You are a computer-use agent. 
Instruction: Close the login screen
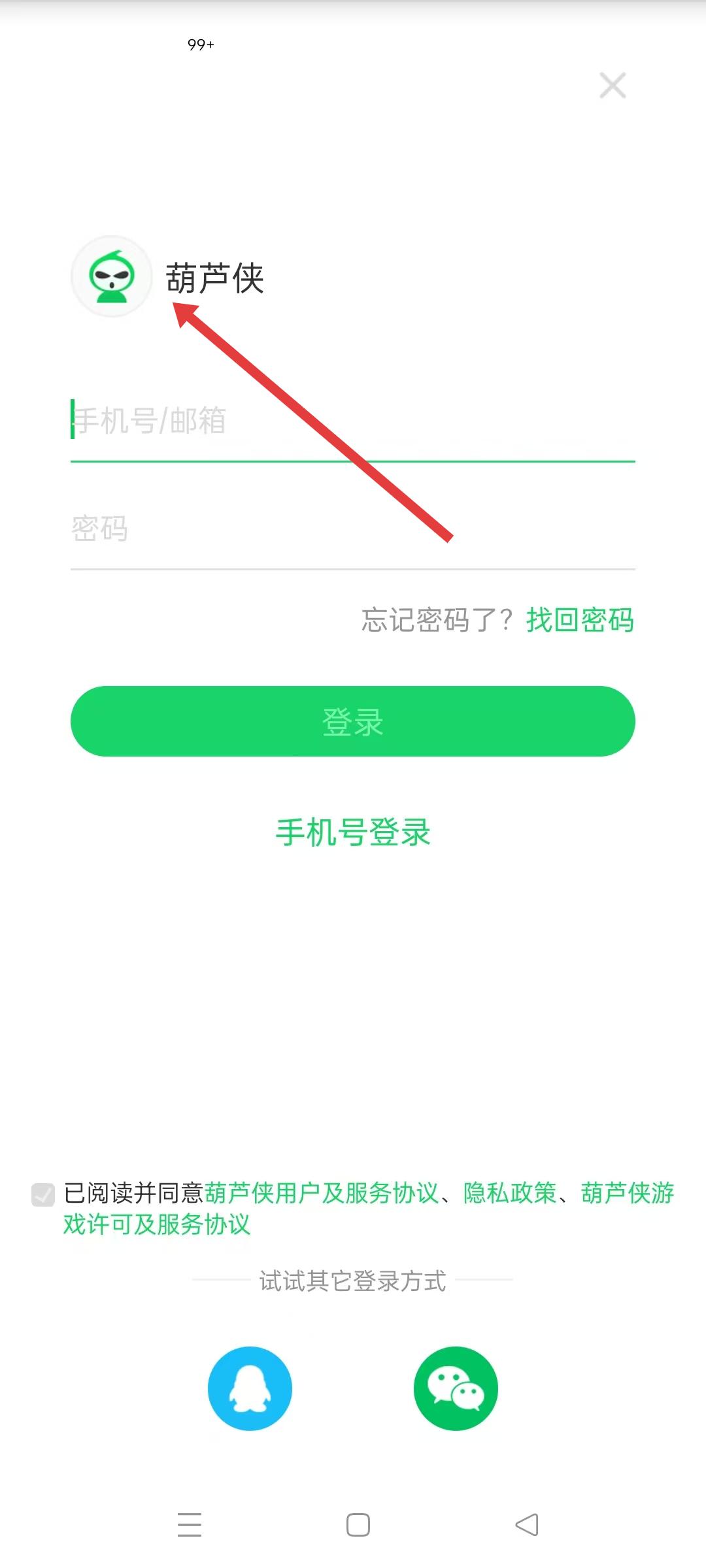[x=613, y=86]
